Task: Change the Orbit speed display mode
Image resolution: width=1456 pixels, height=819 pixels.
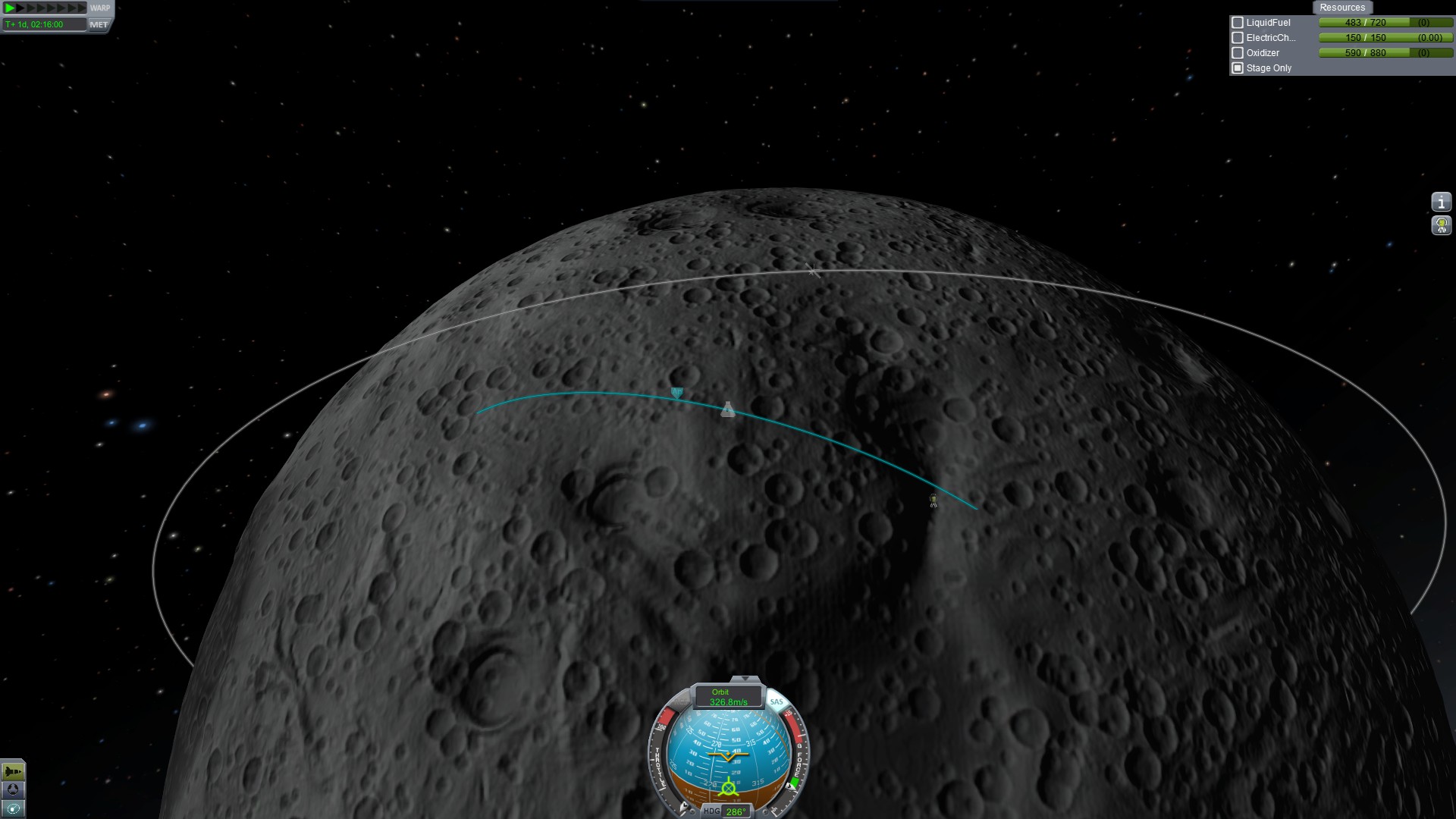Action: click(728, 697)
